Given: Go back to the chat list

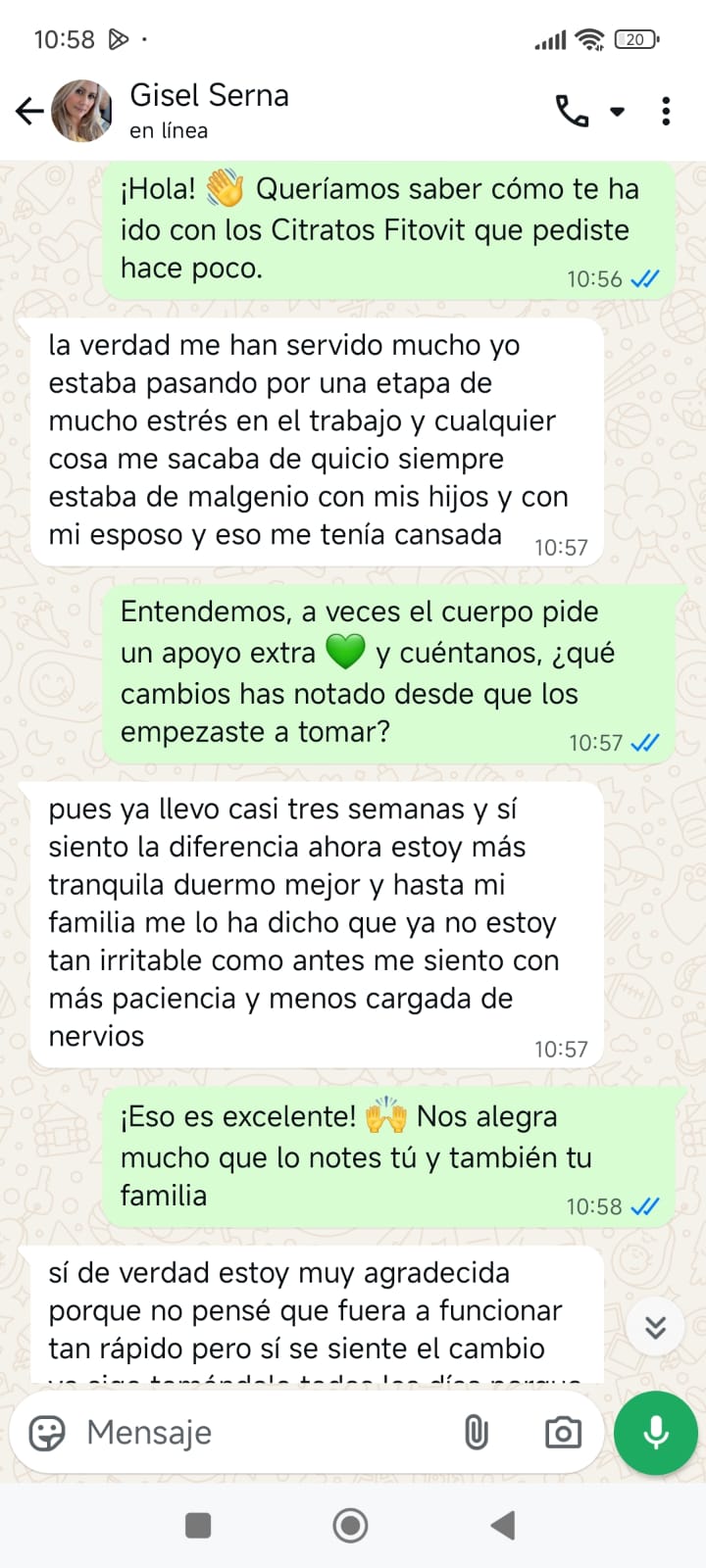Looking at the screenshot, I should 29,111.
